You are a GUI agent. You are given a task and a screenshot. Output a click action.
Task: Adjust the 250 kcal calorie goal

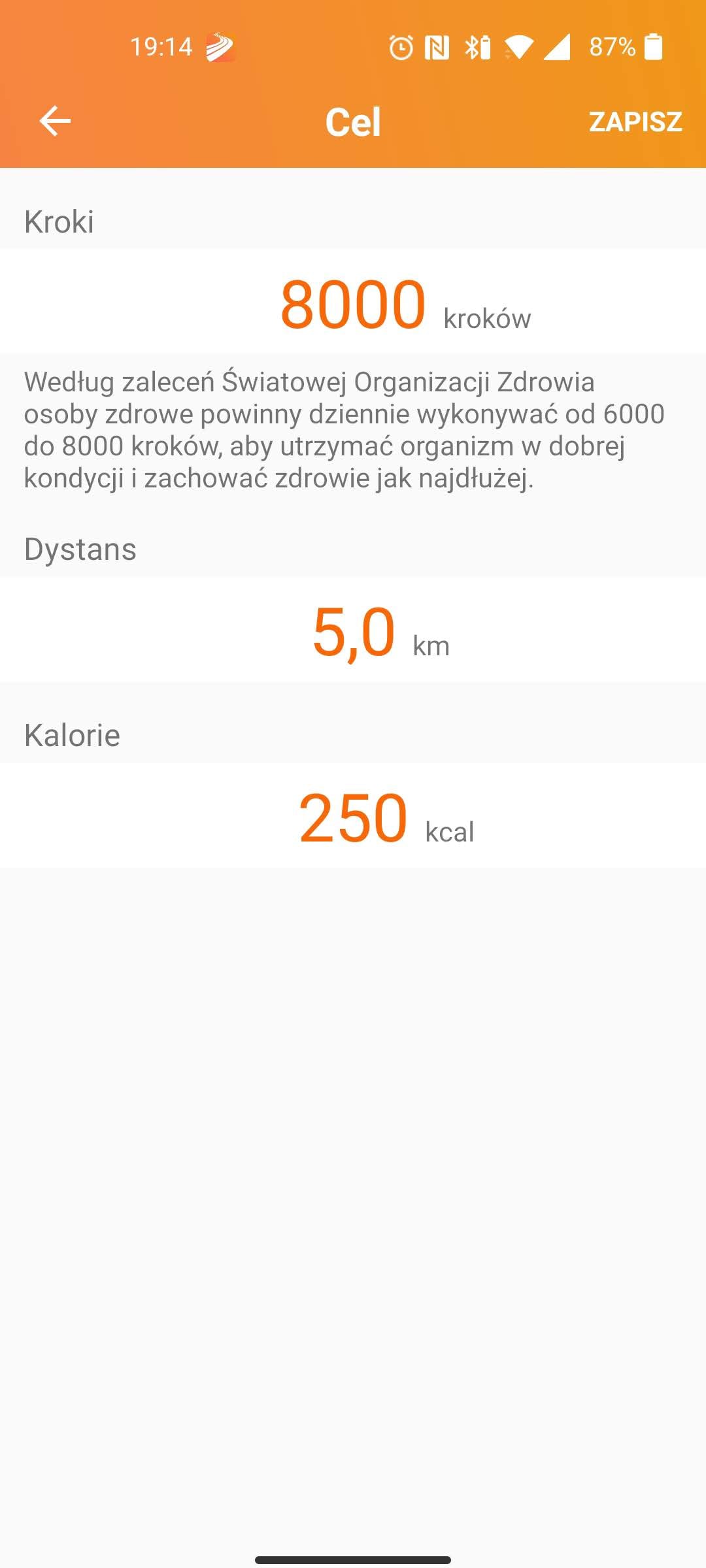pyautogui.click(x=354, y=817)
